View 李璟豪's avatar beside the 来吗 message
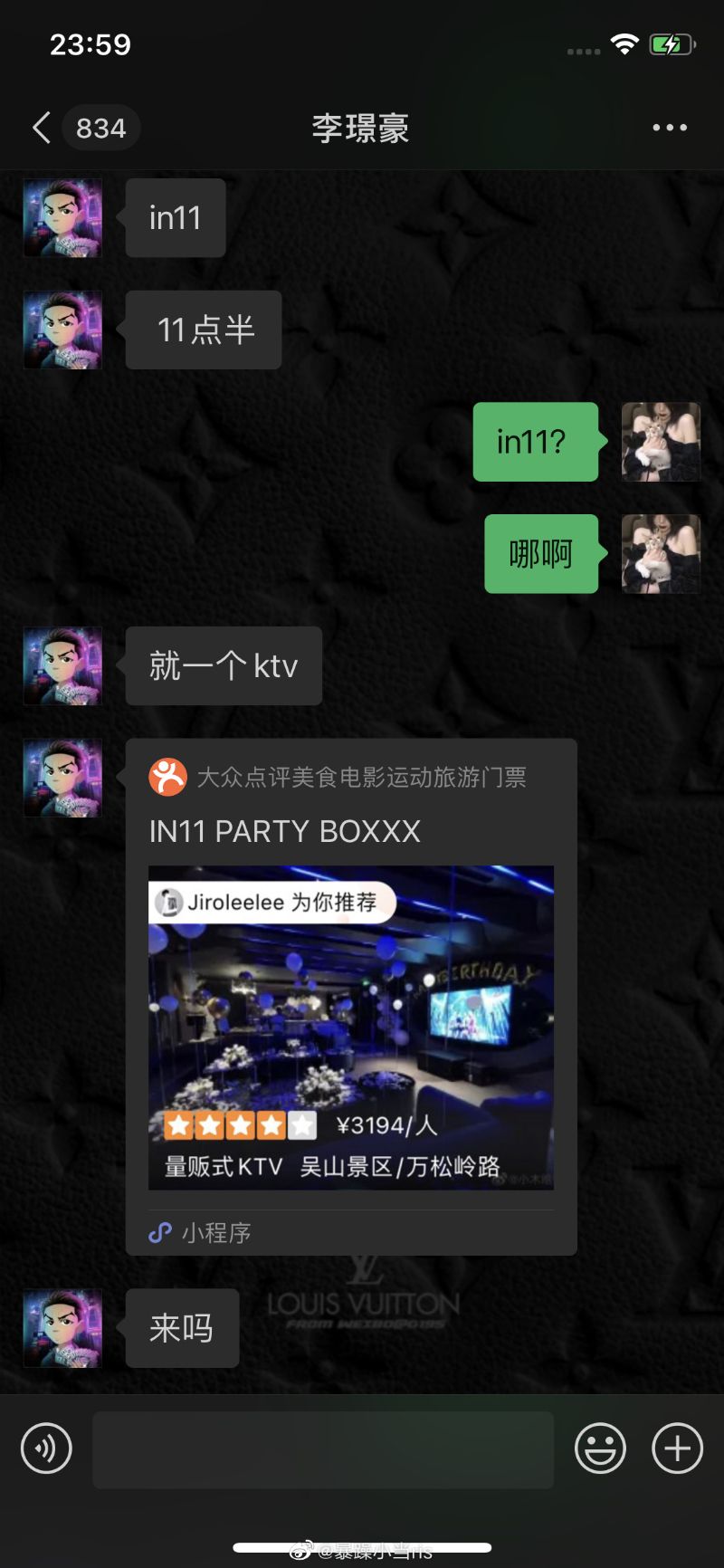This screenshot has width=724, height=1568. coord(62,1328)
